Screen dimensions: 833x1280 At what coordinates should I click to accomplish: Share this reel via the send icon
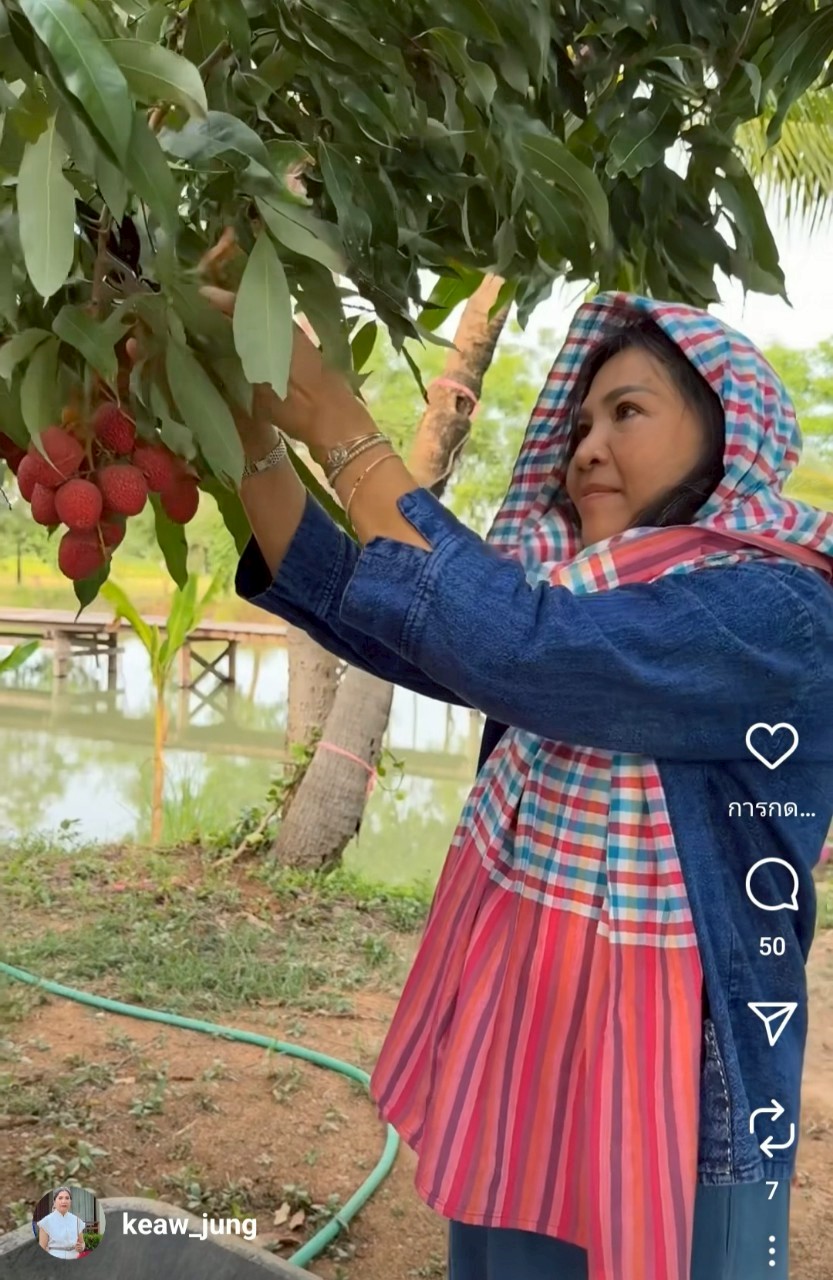(772, 1022)
